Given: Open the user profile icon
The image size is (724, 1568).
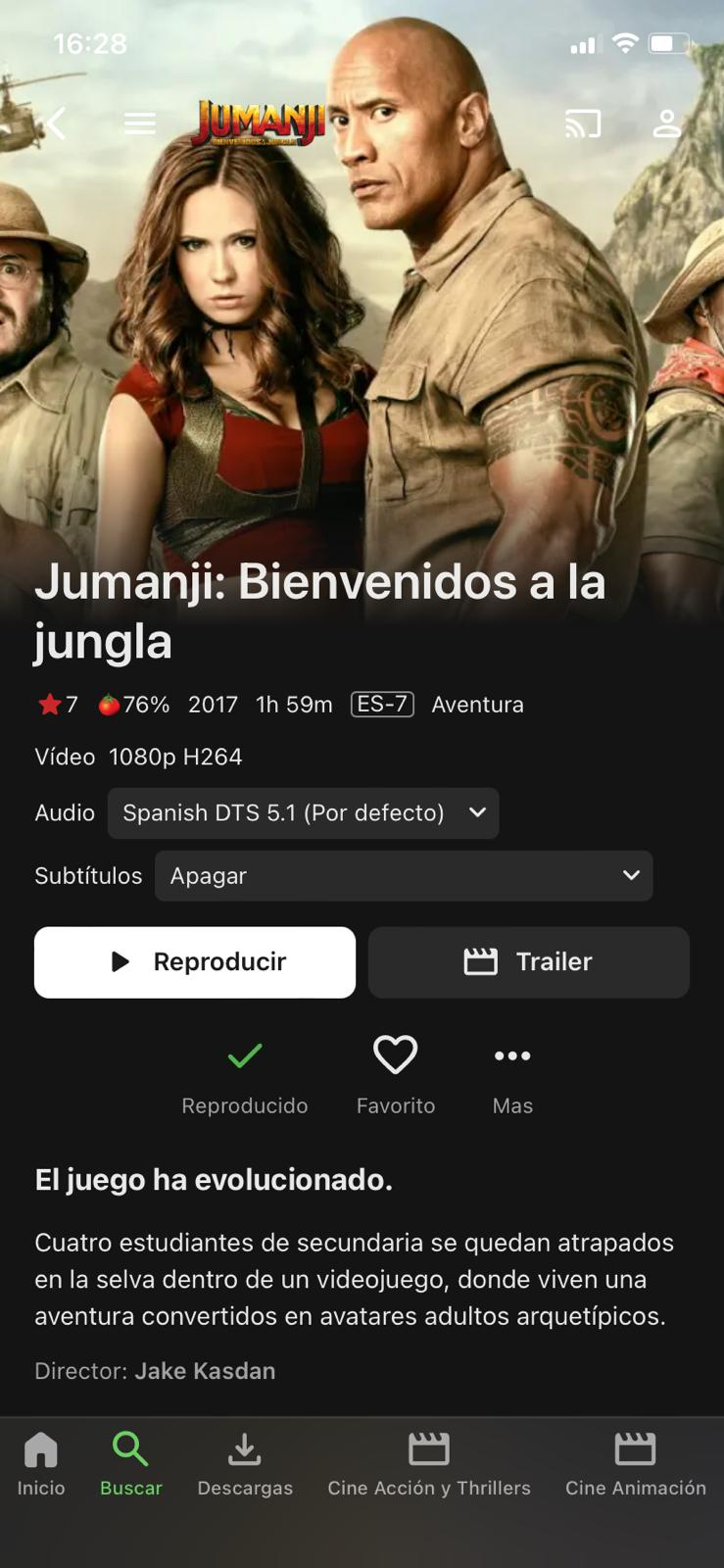Looking at the screenshot, I should (666, 123).
